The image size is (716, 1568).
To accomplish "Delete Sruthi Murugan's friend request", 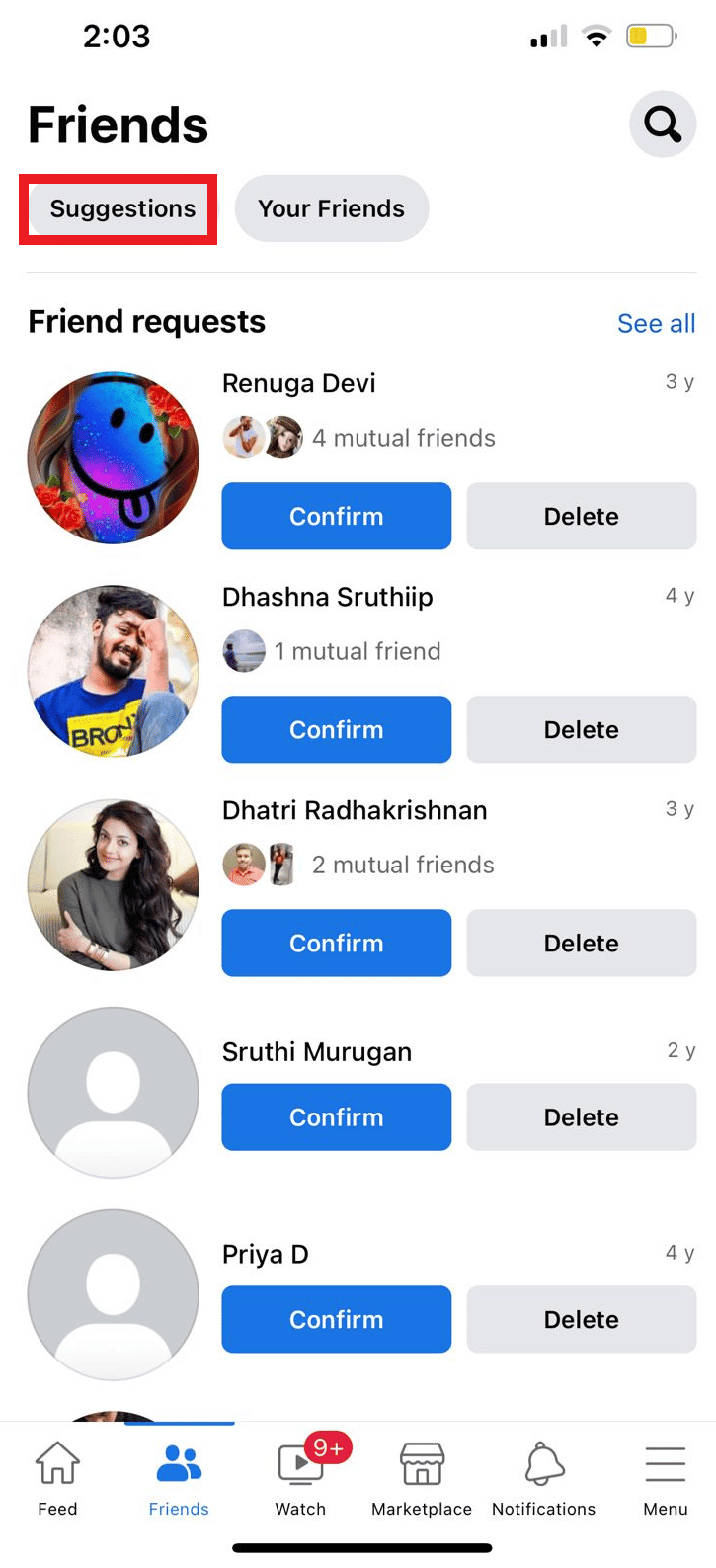I will click(582, 1116).
